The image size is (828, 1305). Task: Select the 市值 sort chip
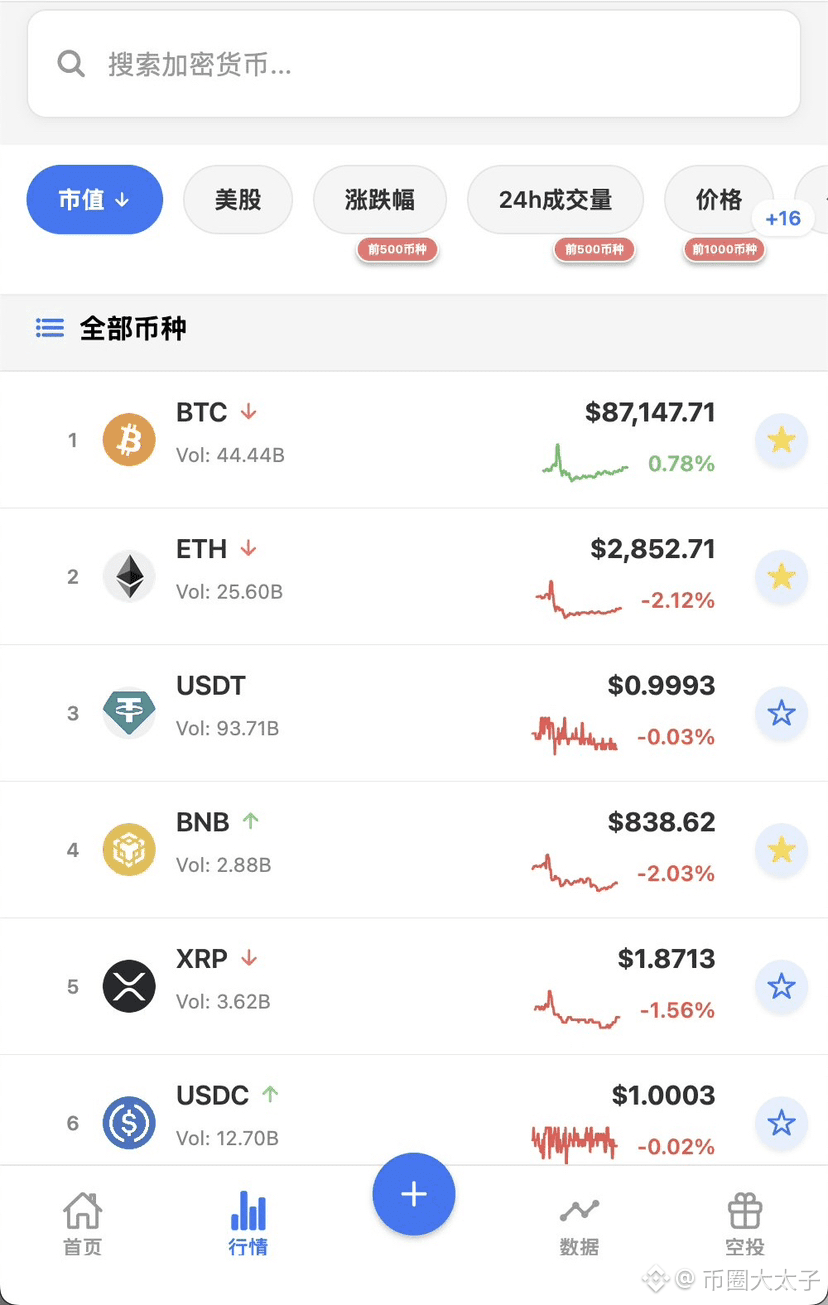(x=94, y=200)
